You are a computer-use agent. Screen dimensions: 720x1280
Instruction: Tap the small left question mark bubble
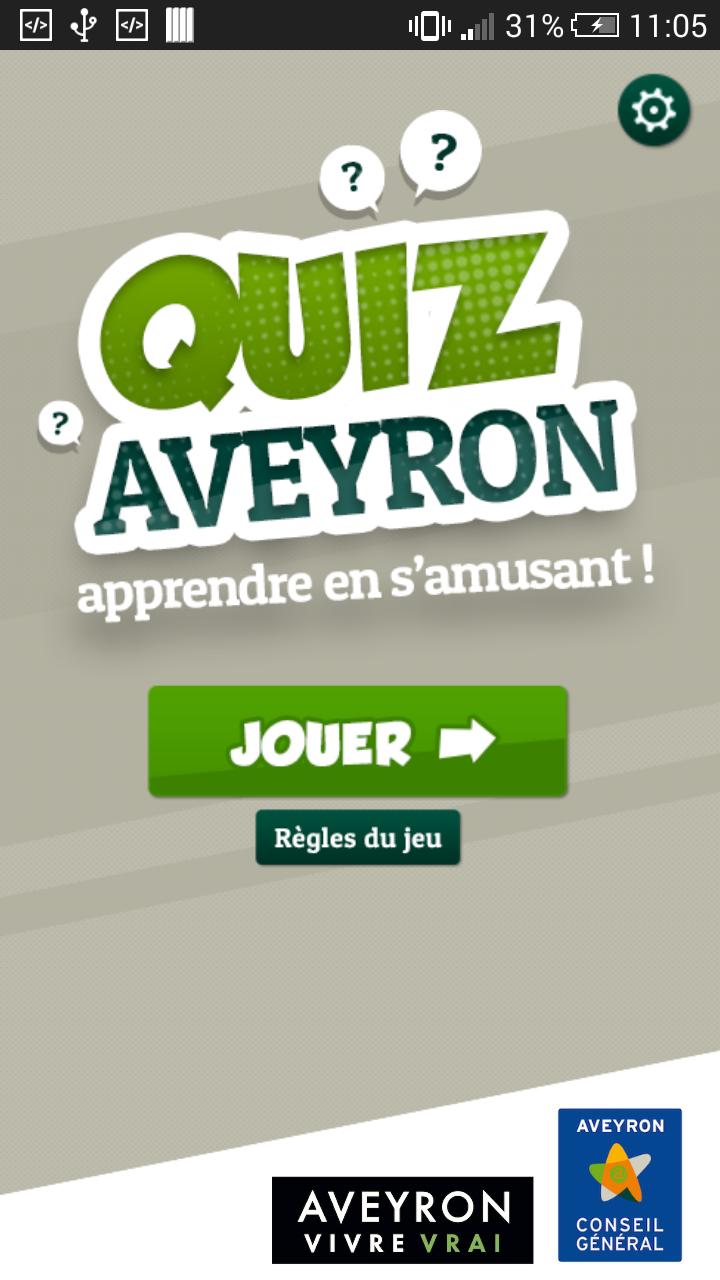point(60,421)
